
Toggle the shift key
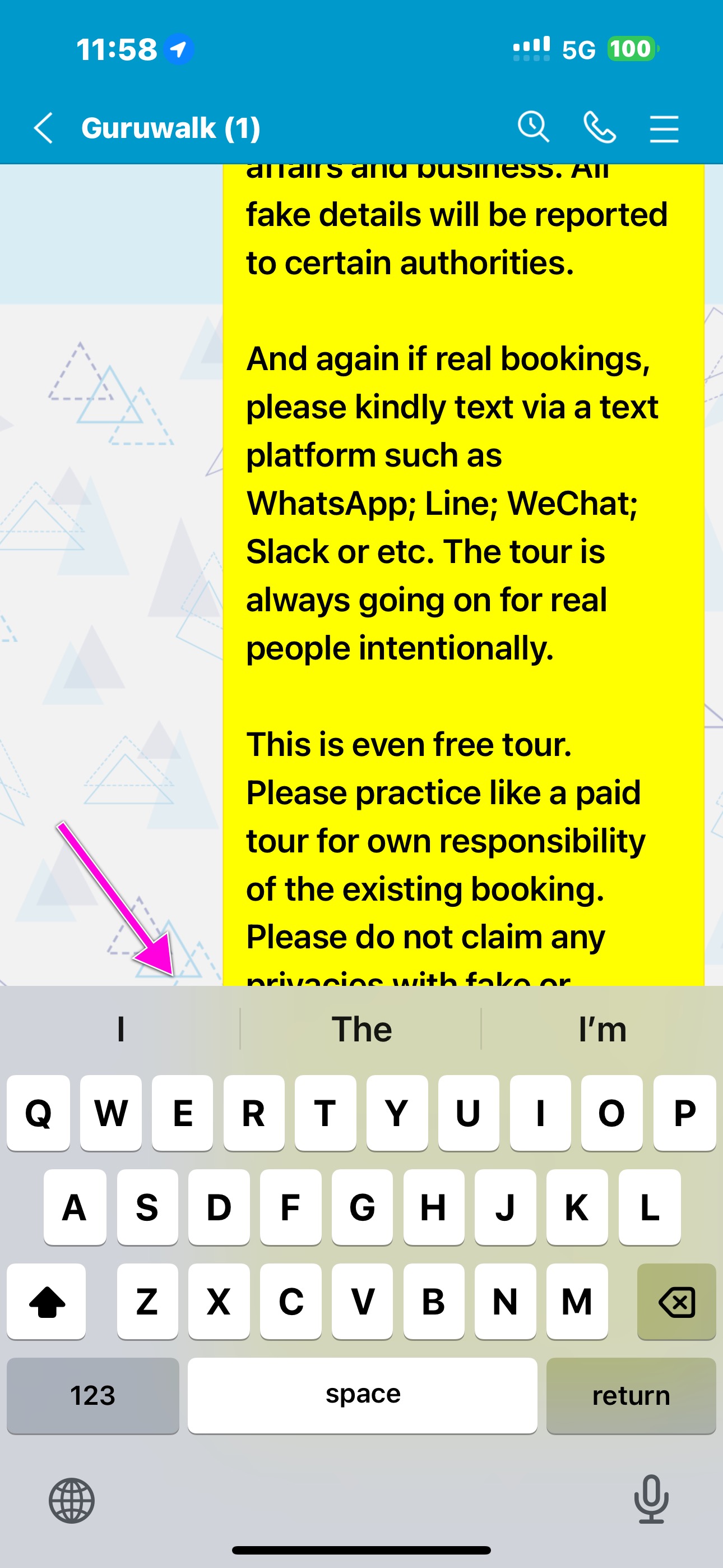tap(47, 1302)
